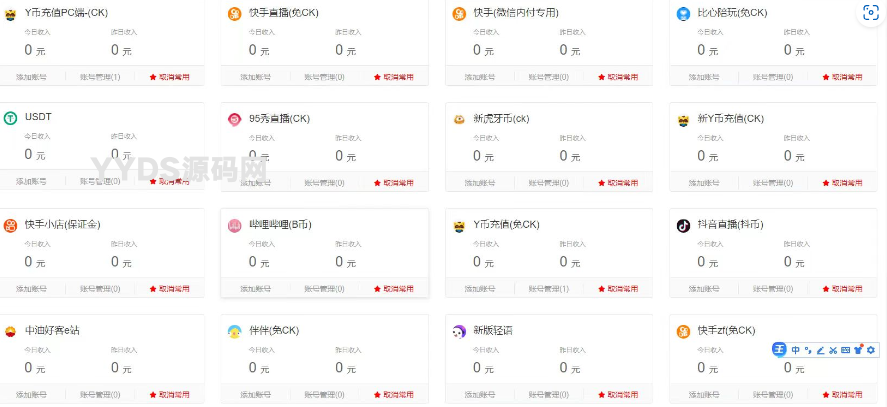Screen dimensions: 887x407
Task: Tap 添加账号 on the USDT card
Action: pos(31,182)
